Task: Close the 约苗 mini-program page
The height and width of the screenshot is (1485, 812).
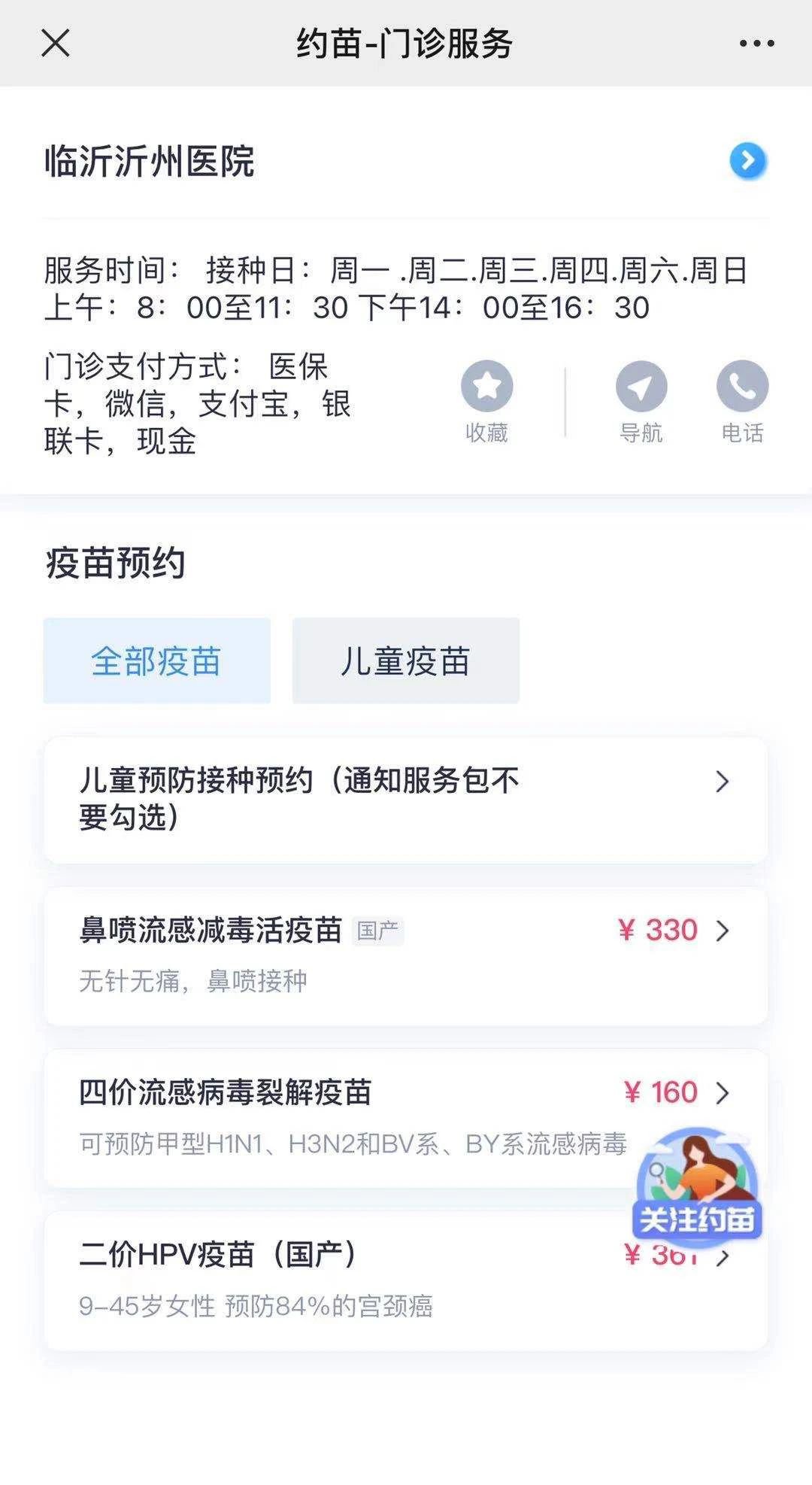Action: tap(56, 44)
